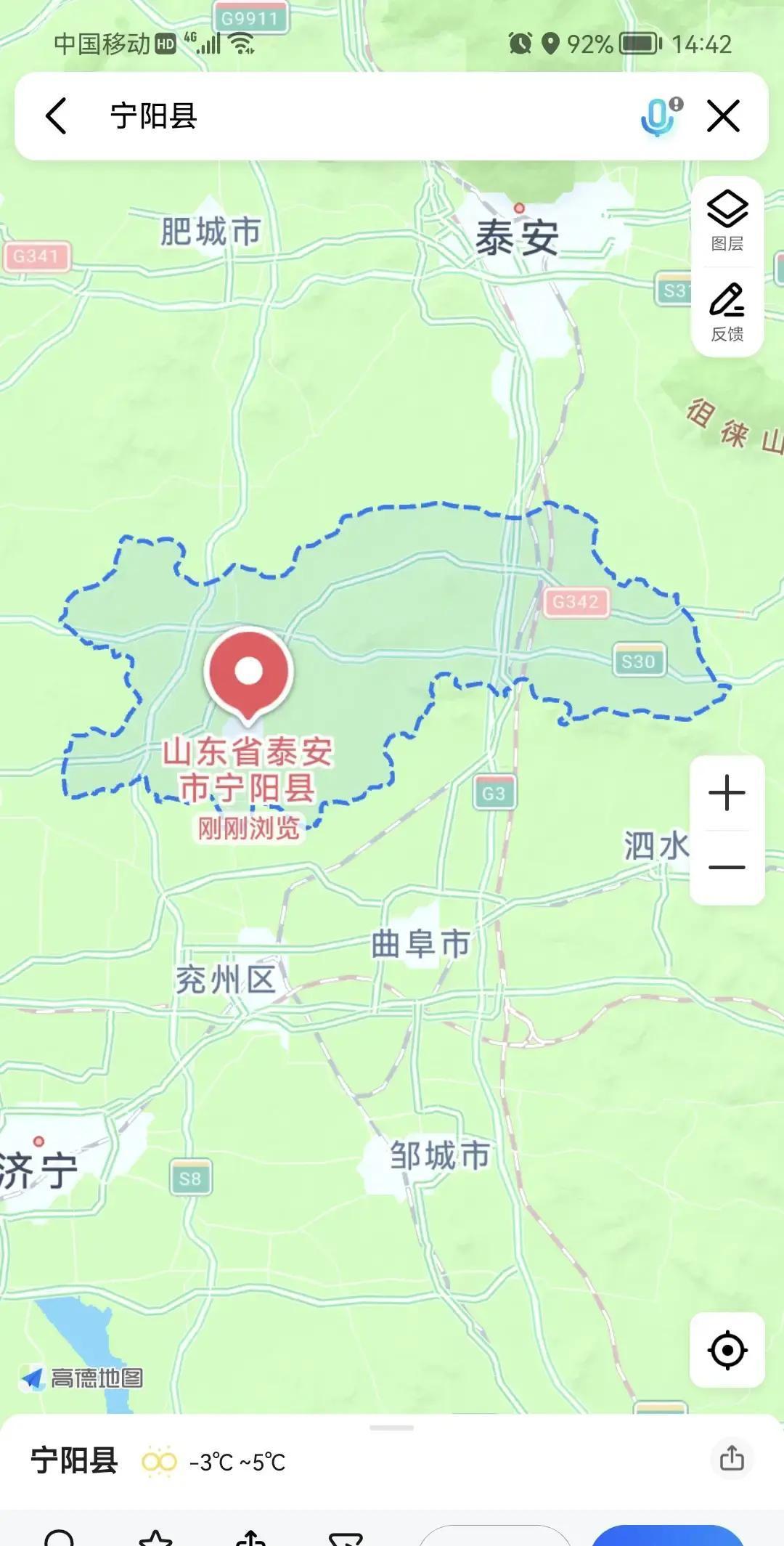Tap the back arrow in the search bar
This screenshot has height=1546, width=784.
pos(56,116)
